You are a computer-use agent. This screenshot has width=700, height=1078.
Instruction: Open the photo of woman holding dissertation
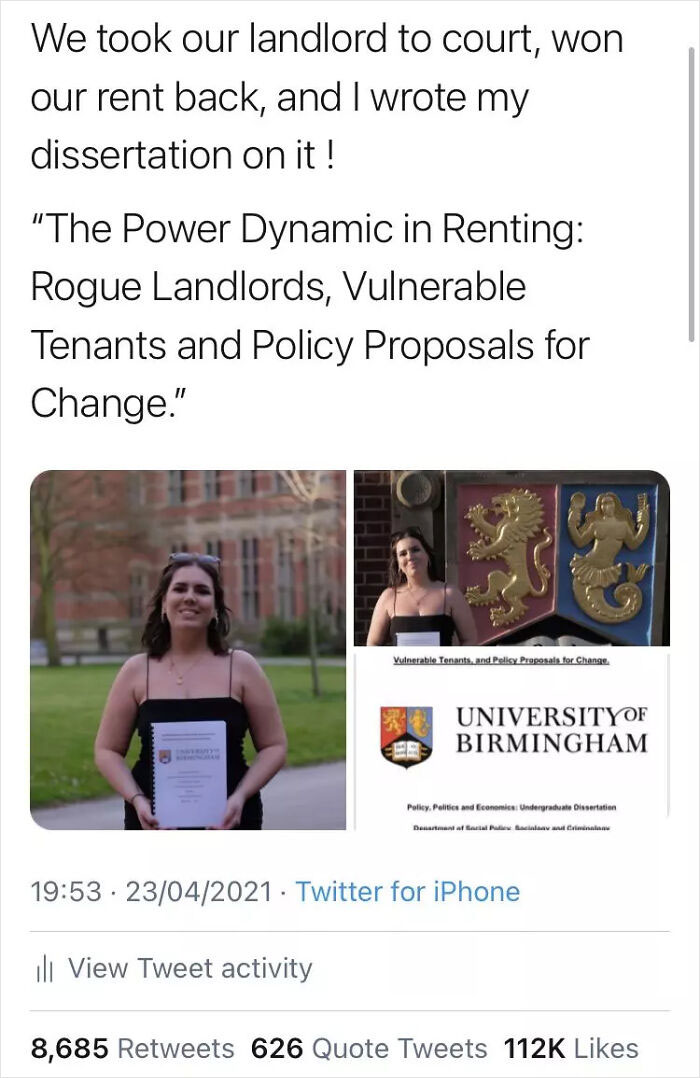coord(188,650)
